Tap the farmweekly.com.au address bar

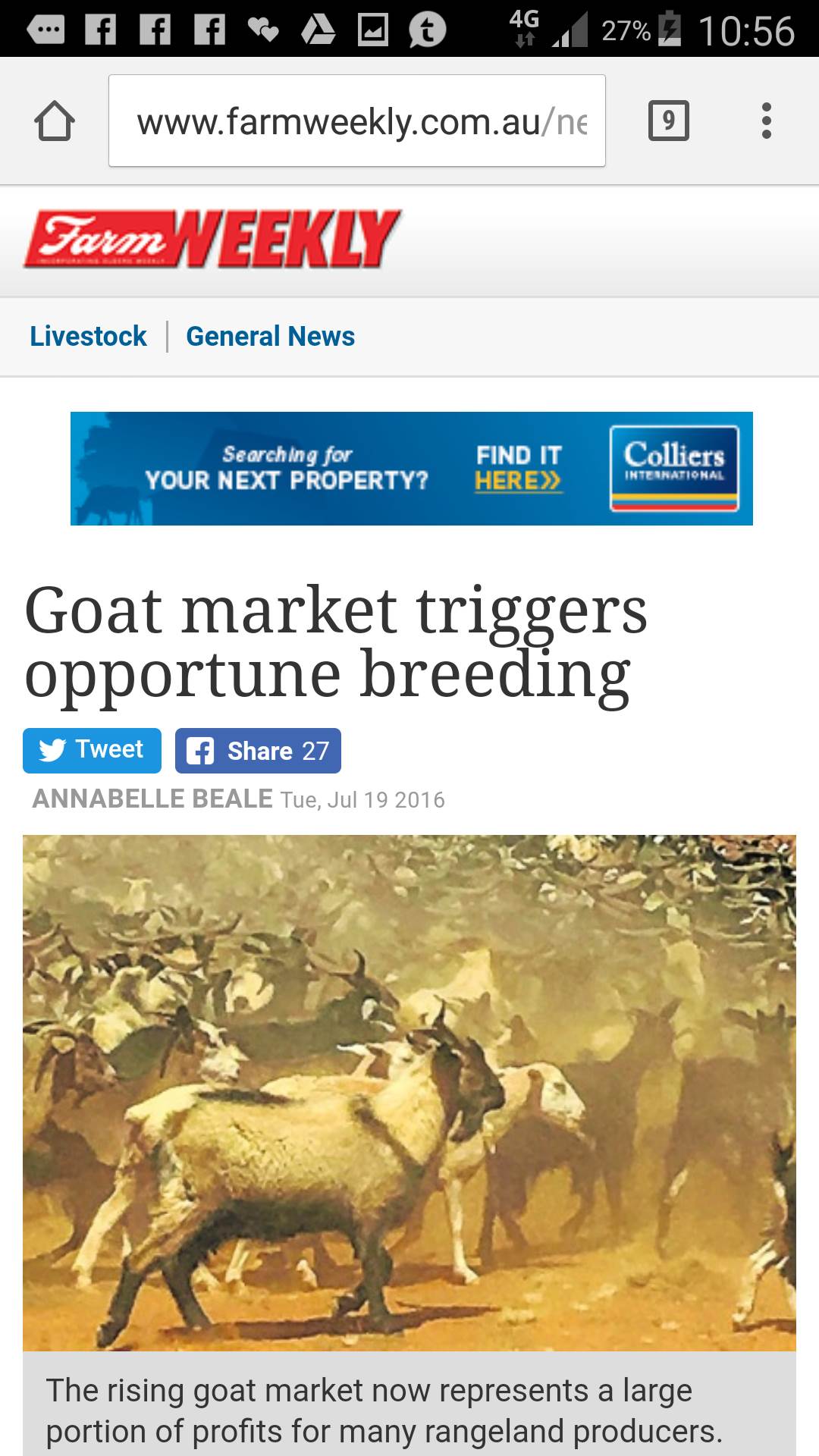click(x=356, y=121)
